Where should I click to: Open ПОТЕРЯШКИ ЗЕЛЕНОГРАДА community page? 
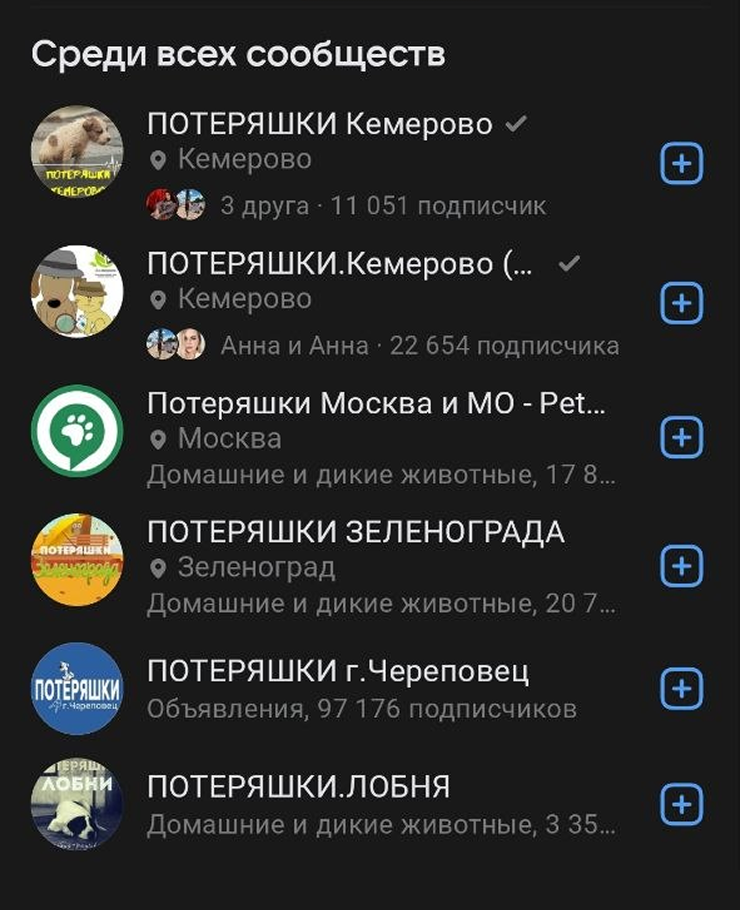[x=355, y=532]
